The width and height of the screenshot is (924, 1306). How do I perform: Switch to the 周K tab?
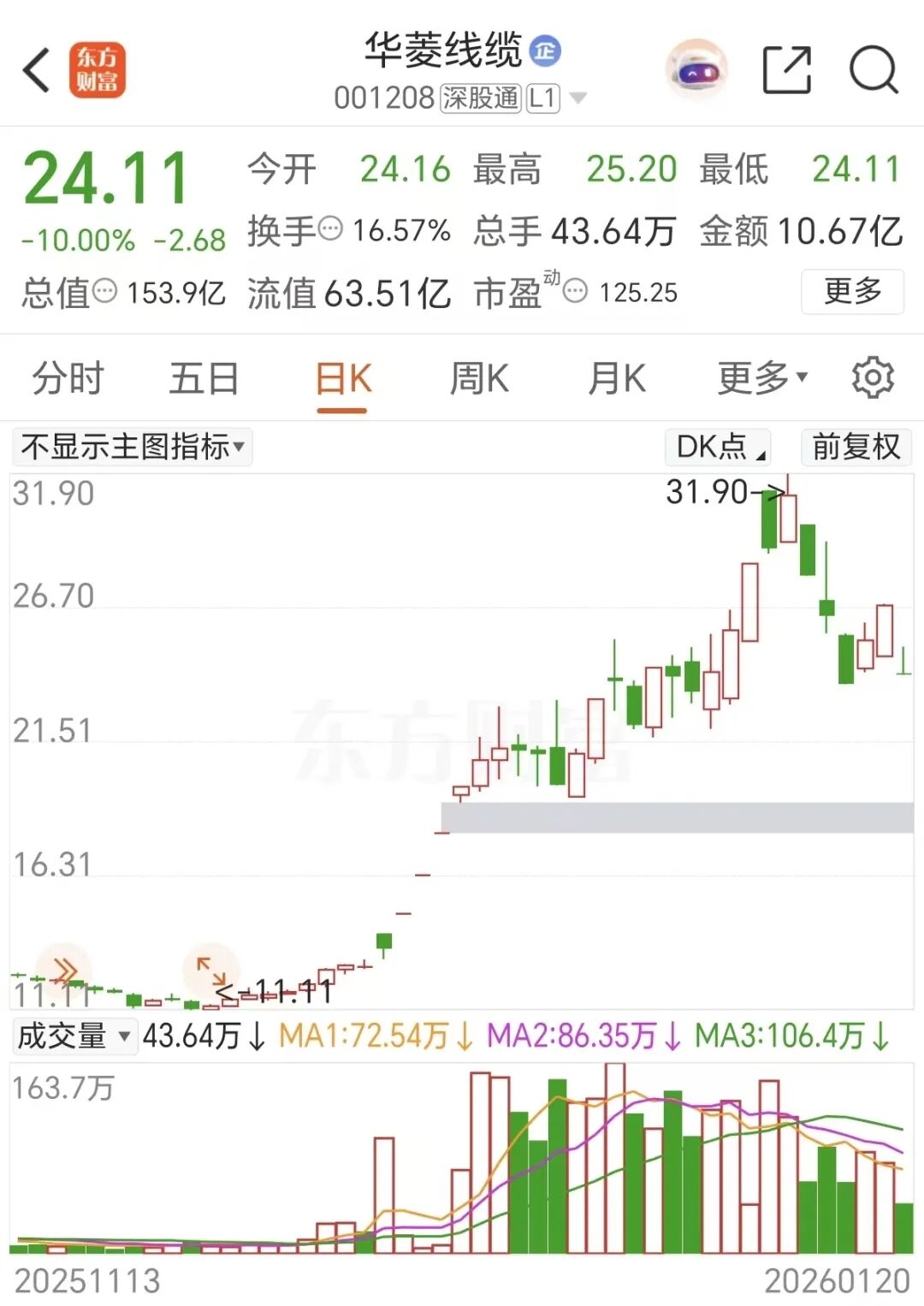point(480,377)
